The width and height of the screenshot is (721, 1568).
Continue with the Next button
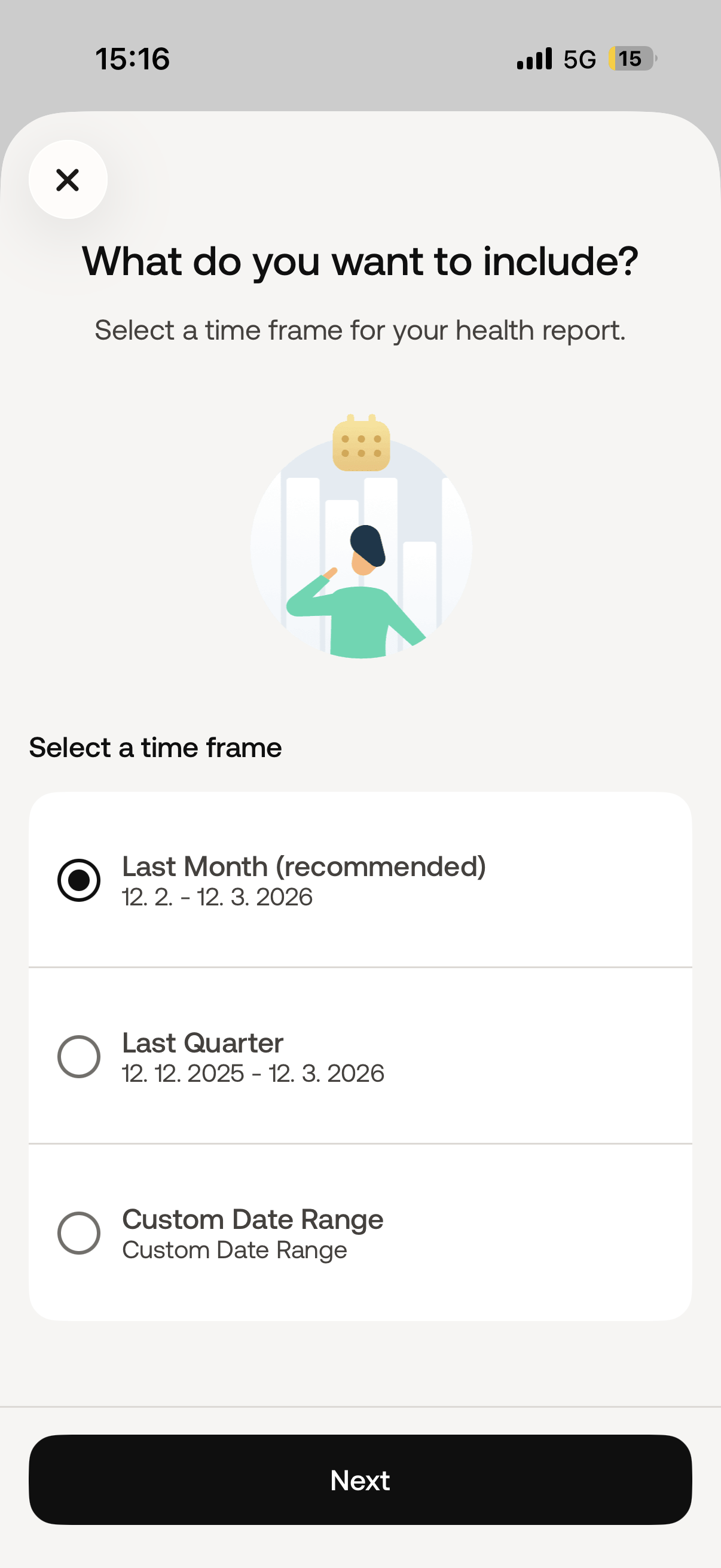click(x=360, y=1479)
